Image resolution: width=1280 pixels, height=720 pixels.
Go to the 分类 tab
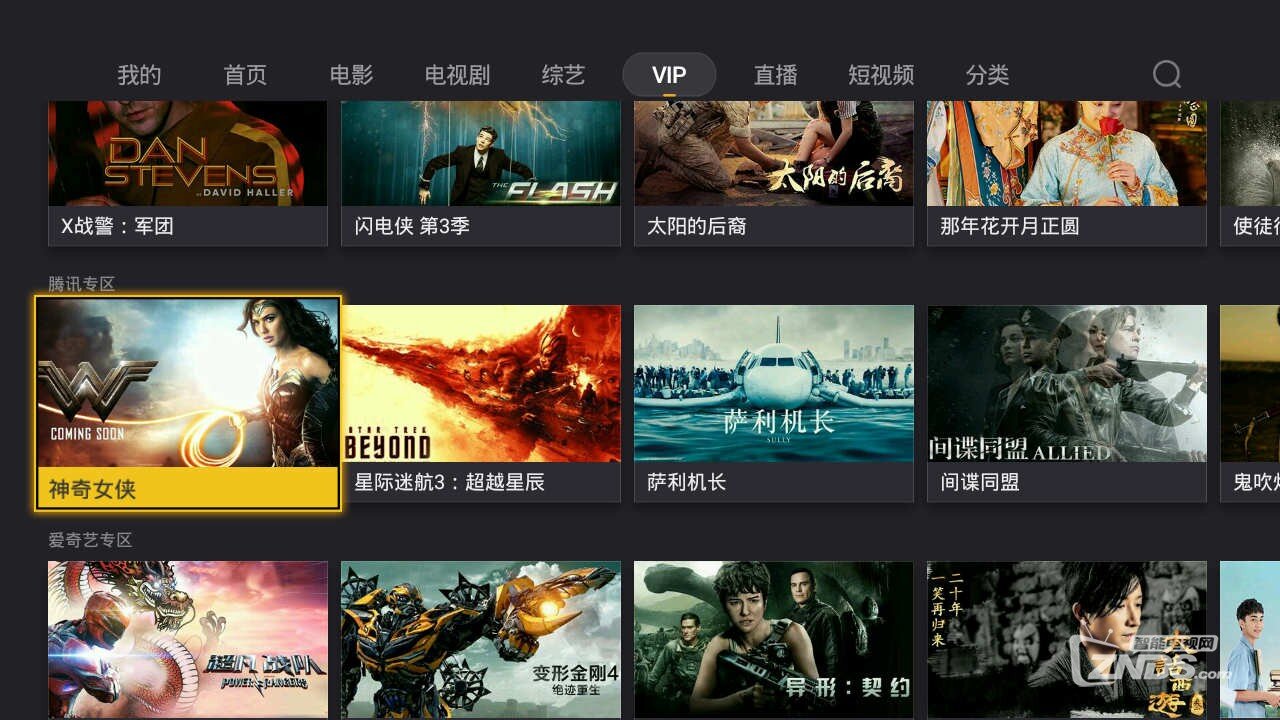987,75
